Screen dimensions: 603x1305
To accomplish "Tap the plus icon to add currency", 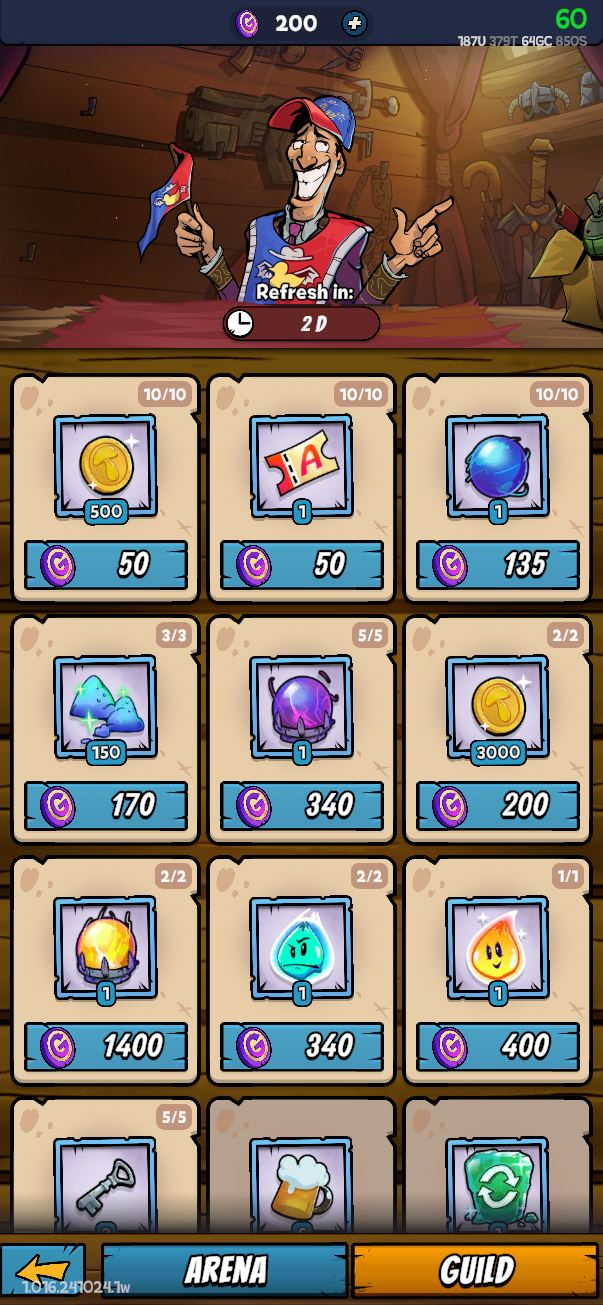I will point(354,23).
